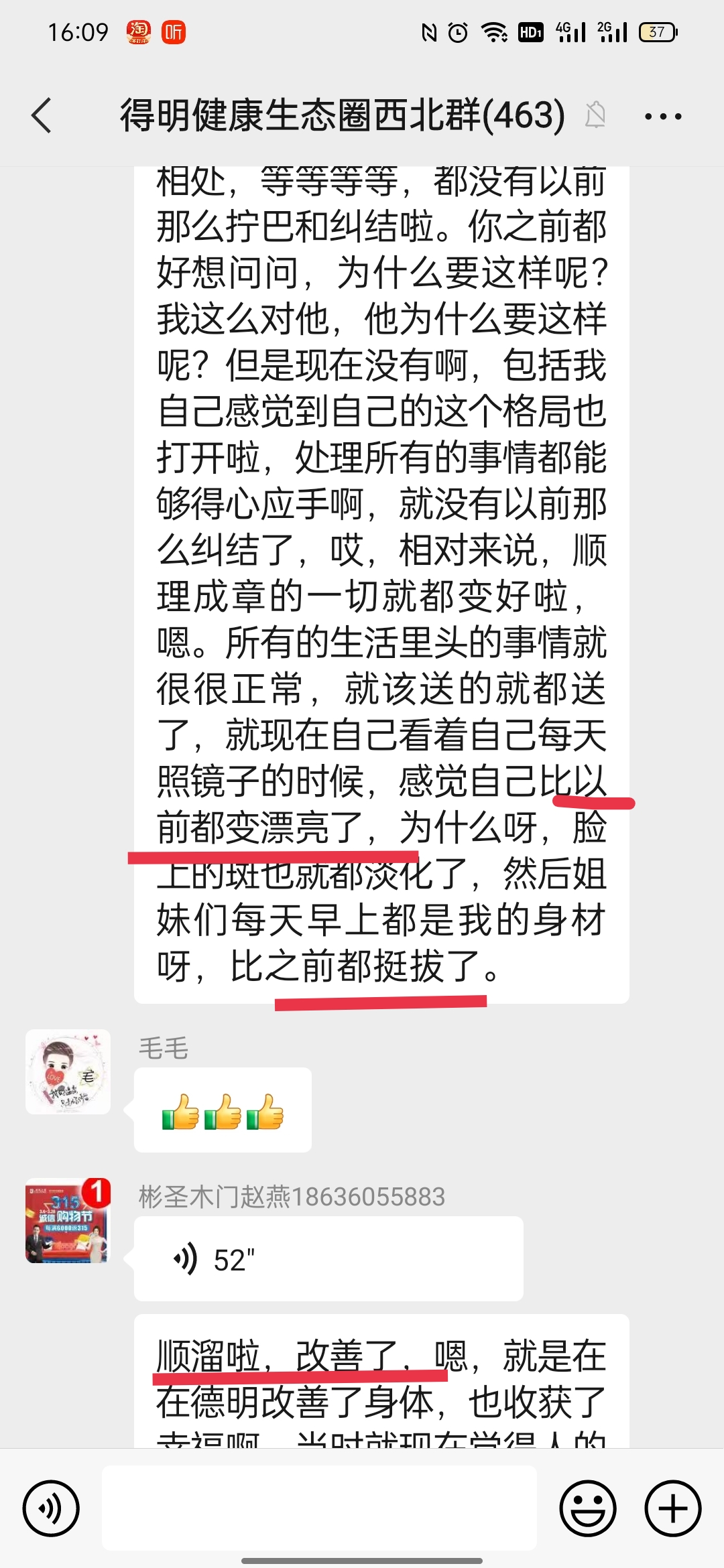Image resolution: width=724 pixels, height=1568 pixels.
Task: Open the plus attachments menu
Action: click(672, 1508)
